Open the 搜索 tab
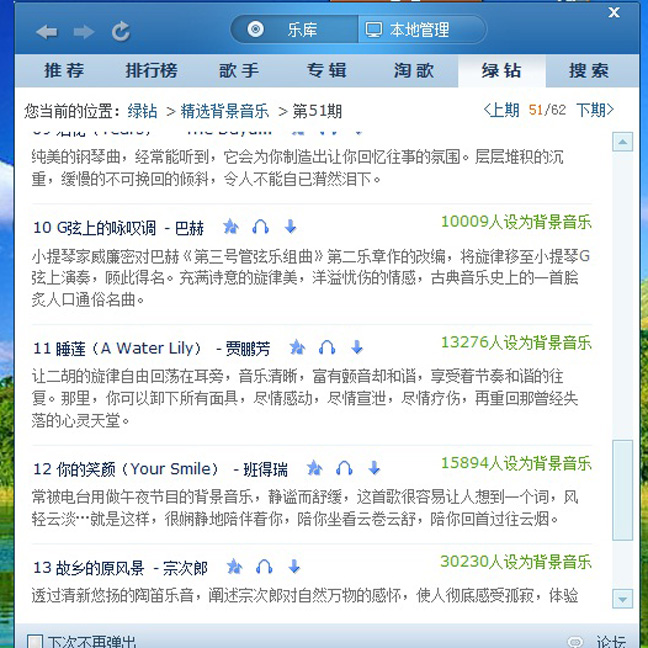The image size is (648, 648). 588,71
